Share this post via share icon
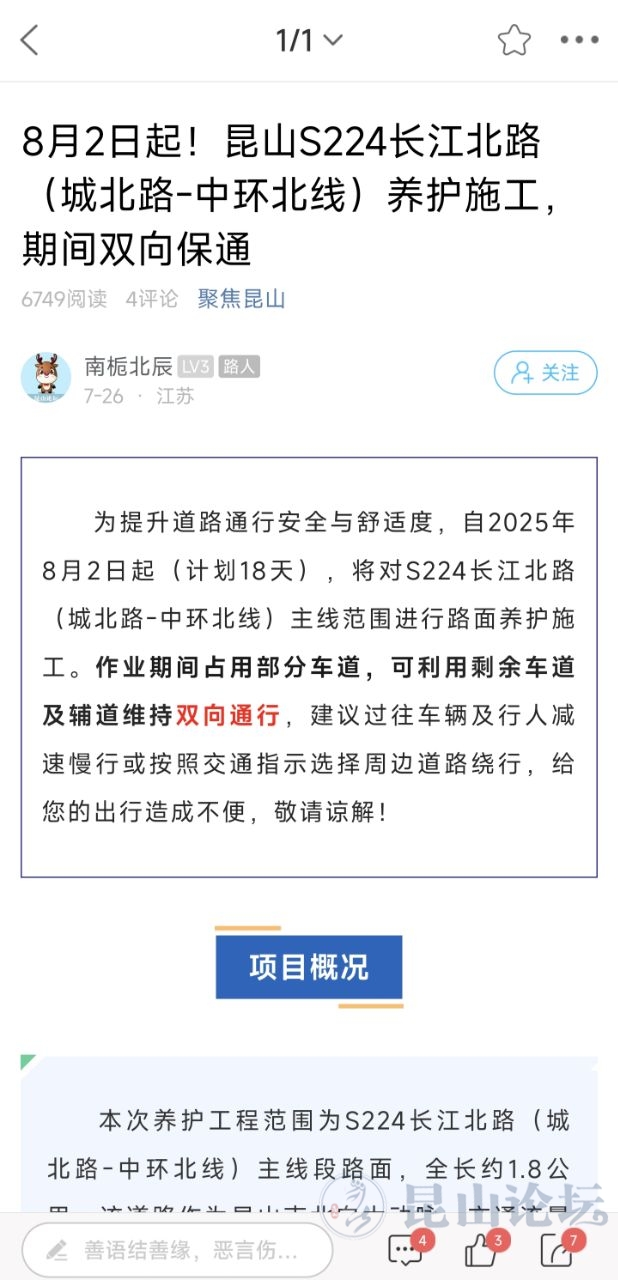618x1280 pixels. click(555, 1250)
